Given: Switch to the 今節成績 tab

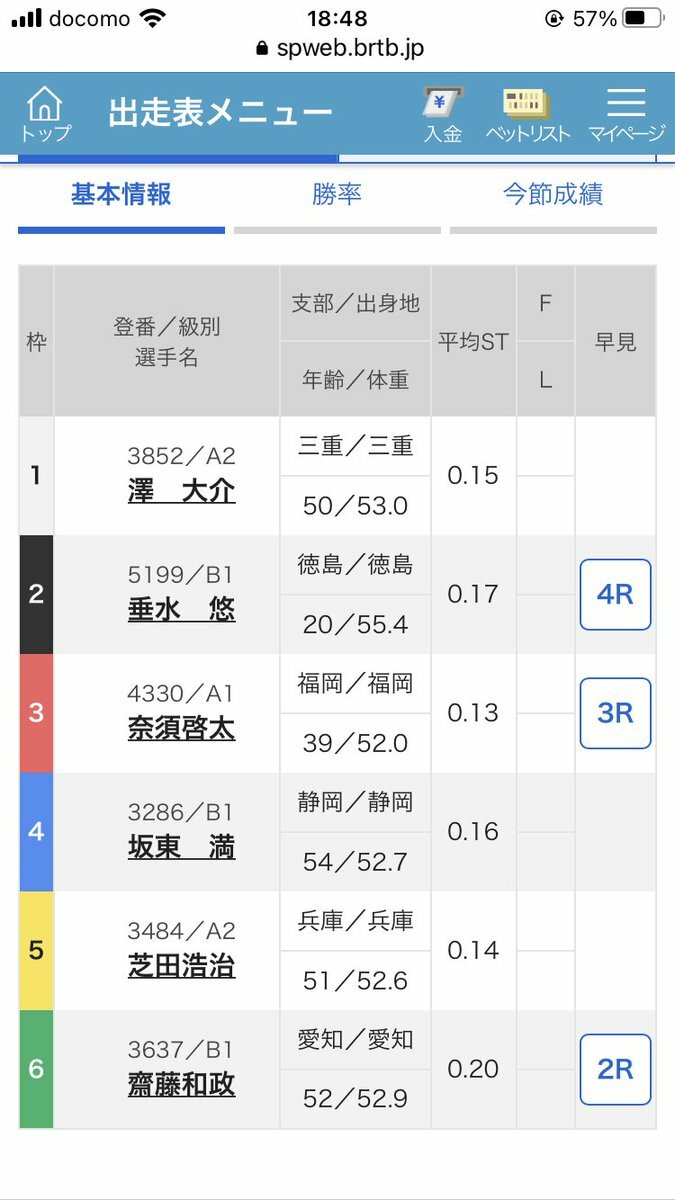Looking at the screenshot, I should point(553,195).
